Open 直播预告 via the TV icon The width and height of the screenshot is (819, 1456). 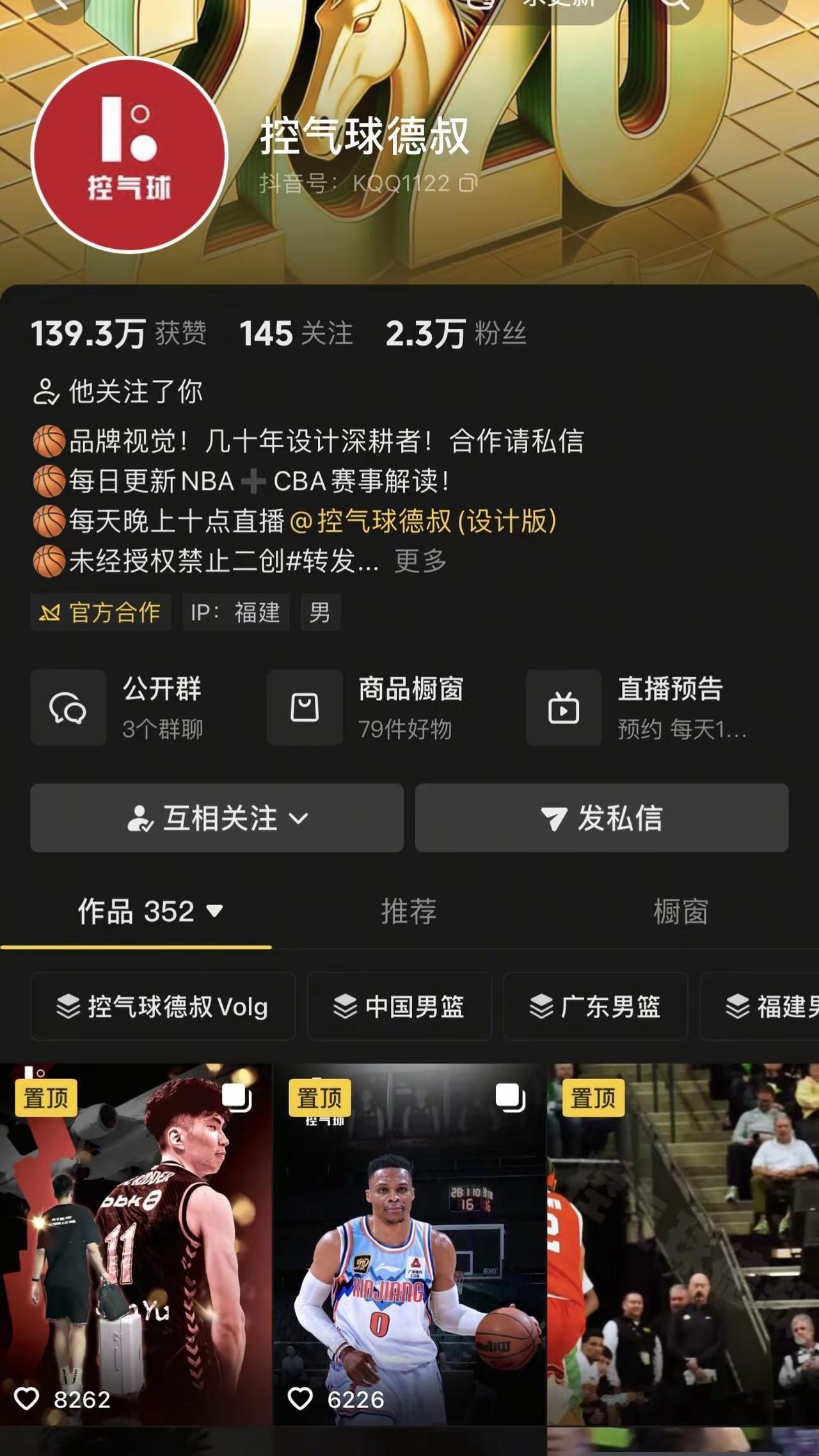pyautogui.click(x=563, y=708)
